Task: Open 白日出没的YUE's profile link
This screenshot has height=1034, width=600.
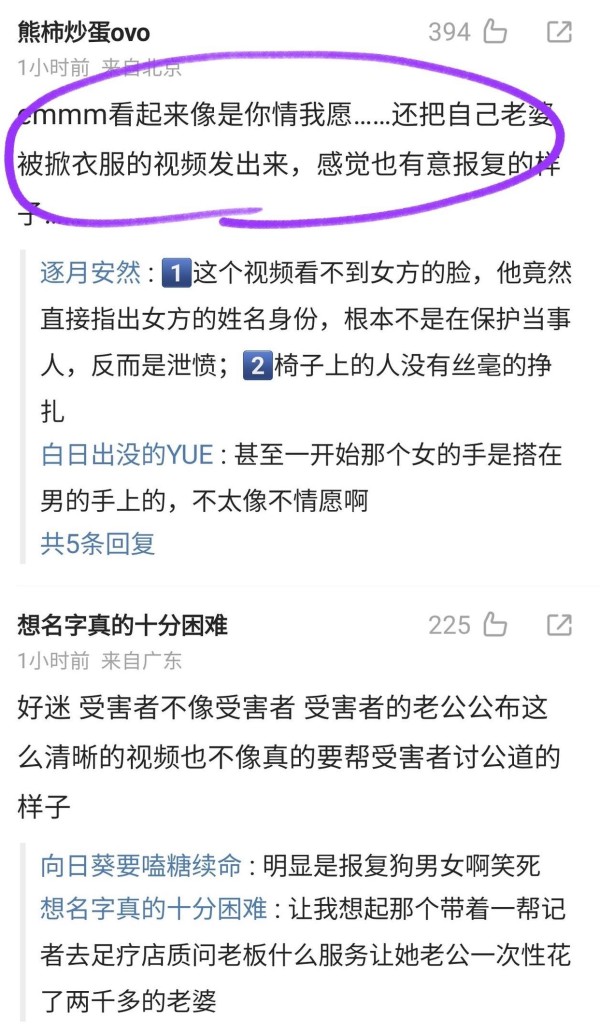Action: point(126,455)
